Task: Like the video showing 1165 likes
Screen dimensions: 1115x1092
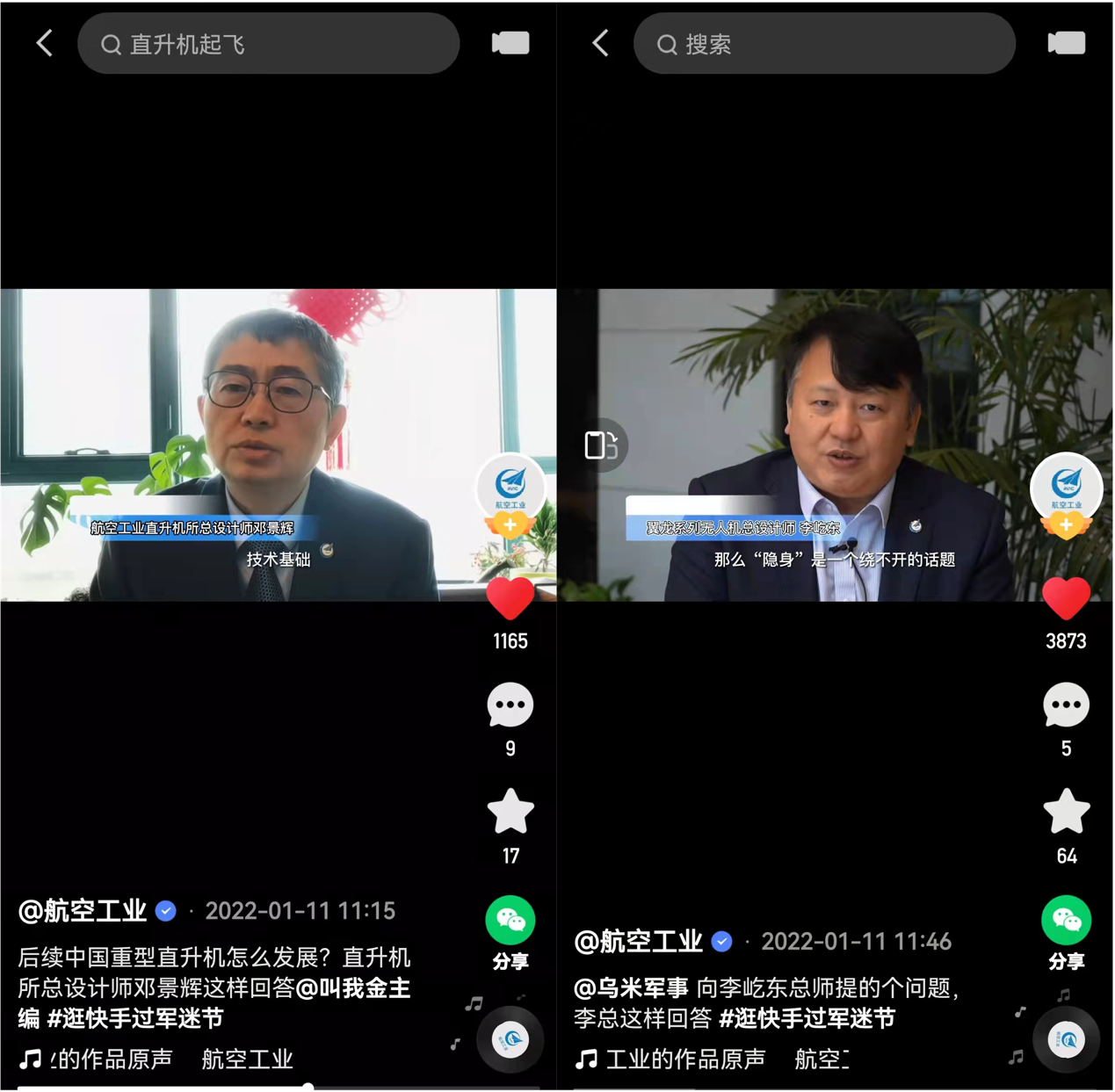Action: (510, 599)
